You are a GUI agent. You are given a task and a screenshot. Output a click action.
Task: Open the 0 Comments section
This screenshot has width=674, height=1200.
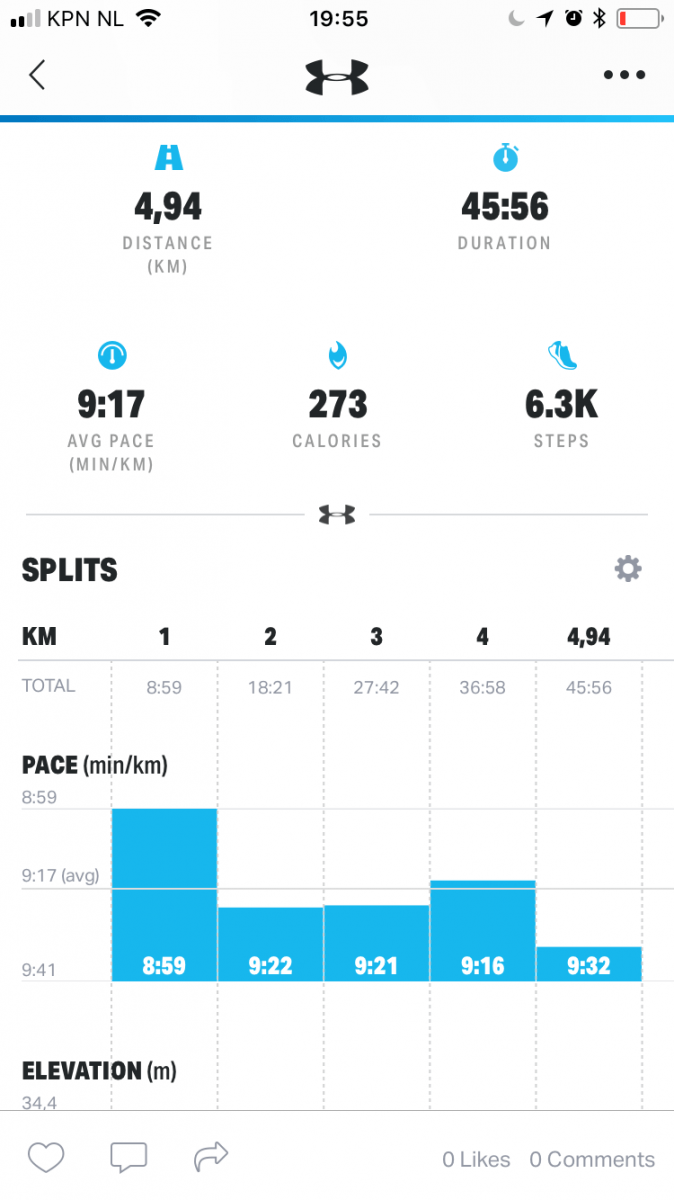point(592,1160)
